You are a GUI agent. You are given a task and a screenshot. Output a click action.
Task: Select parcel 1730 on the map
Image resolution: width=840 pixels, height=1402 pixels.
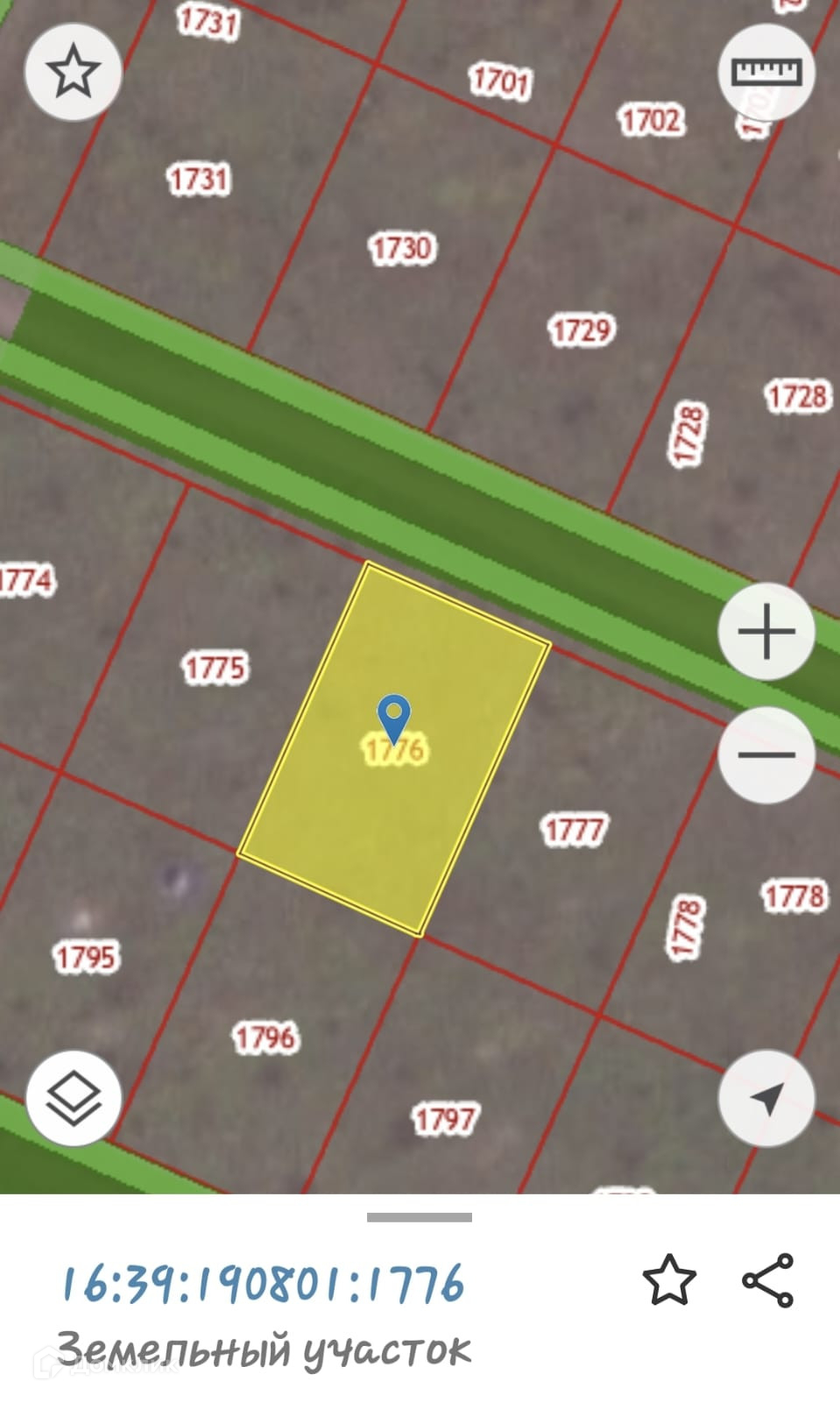[401, 248]
